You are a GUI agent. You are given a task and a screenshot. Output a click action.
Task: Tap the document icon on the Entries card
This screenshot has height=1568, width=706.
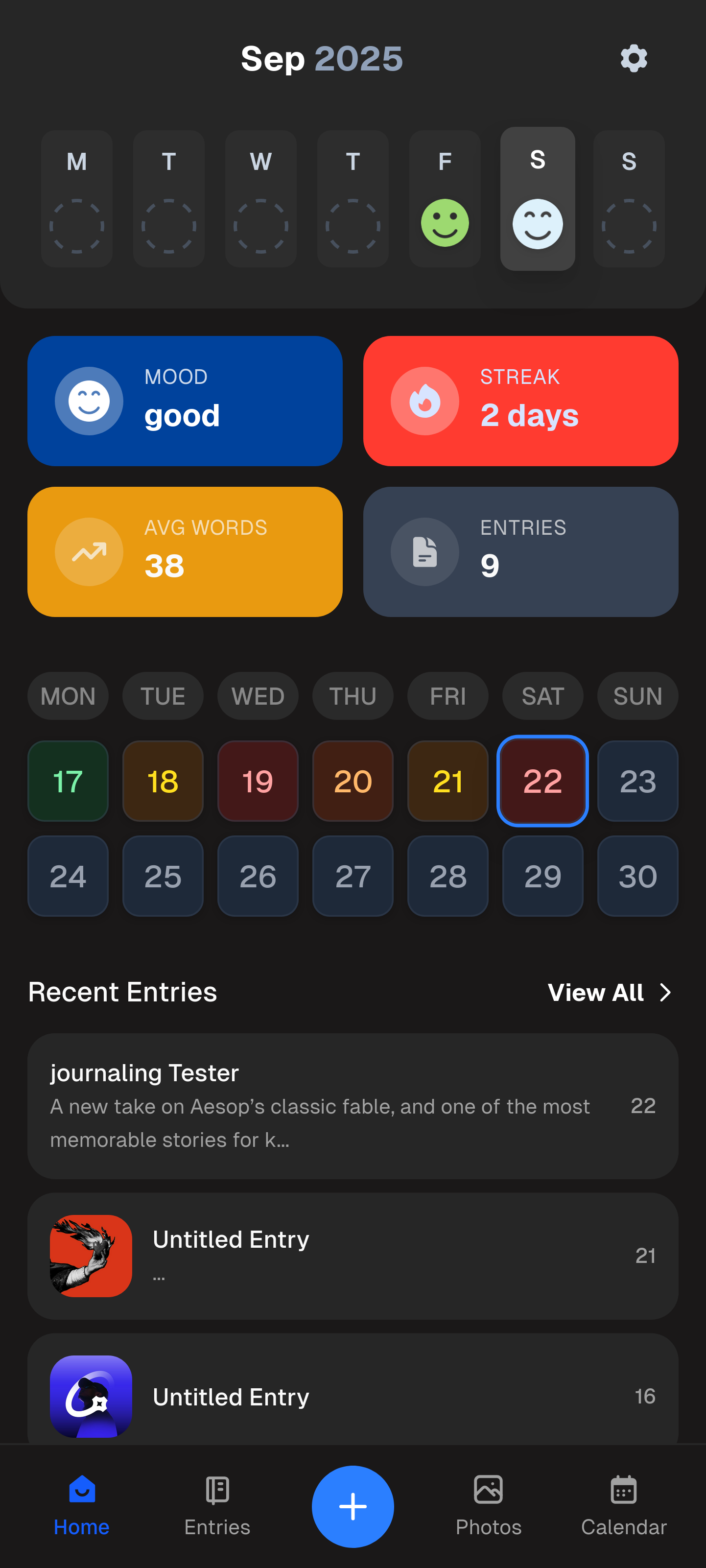425,551
